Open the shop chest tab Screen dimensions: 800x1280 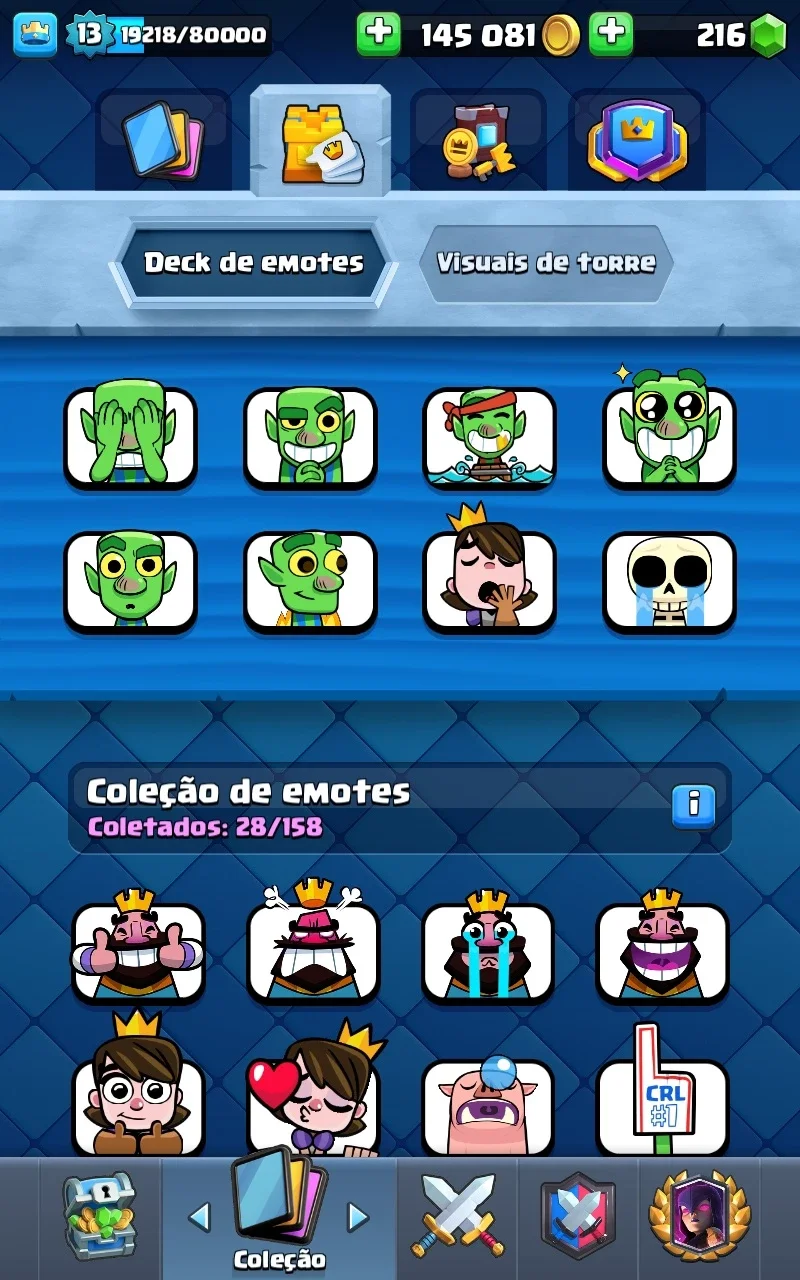tap(99, 1216)
